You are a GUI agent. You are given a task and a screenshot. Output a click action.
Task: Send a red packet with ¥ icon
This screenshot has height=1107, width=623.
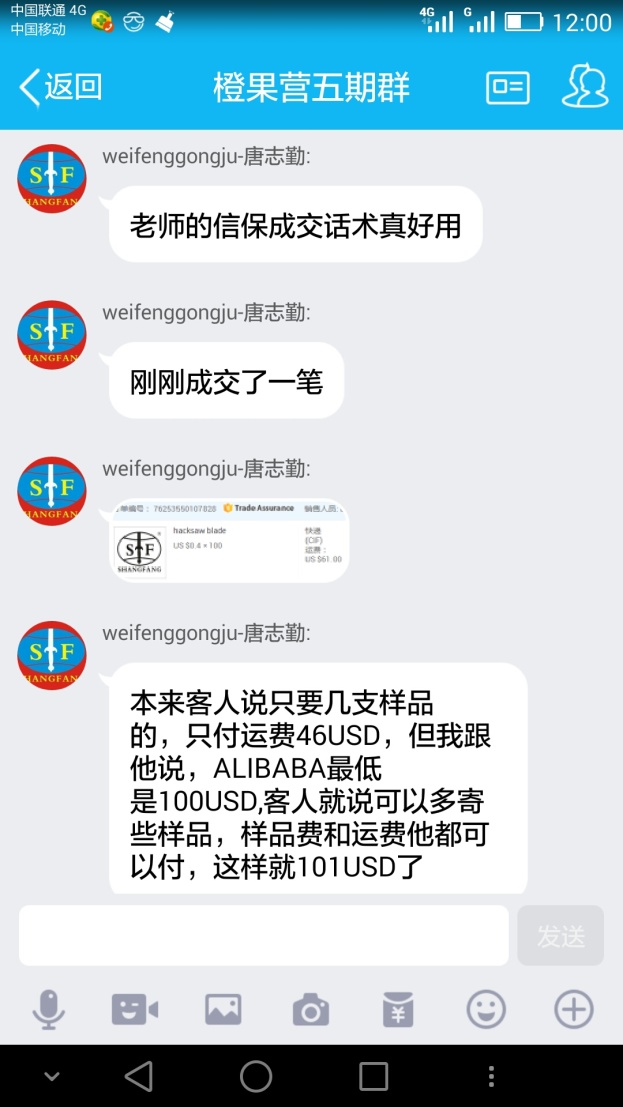pos(398,1010)
